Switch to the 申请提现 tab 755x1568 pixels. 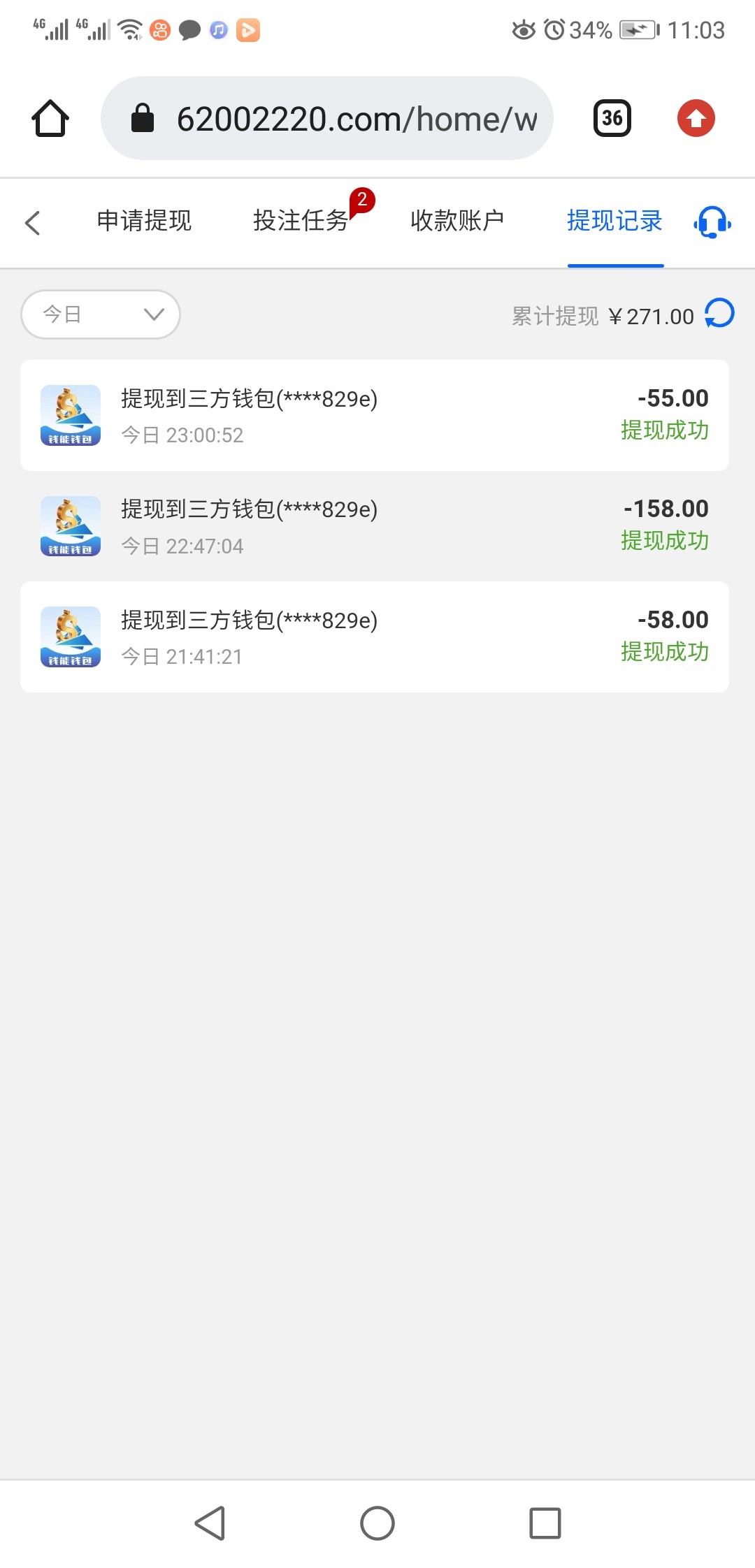point(144,221)
